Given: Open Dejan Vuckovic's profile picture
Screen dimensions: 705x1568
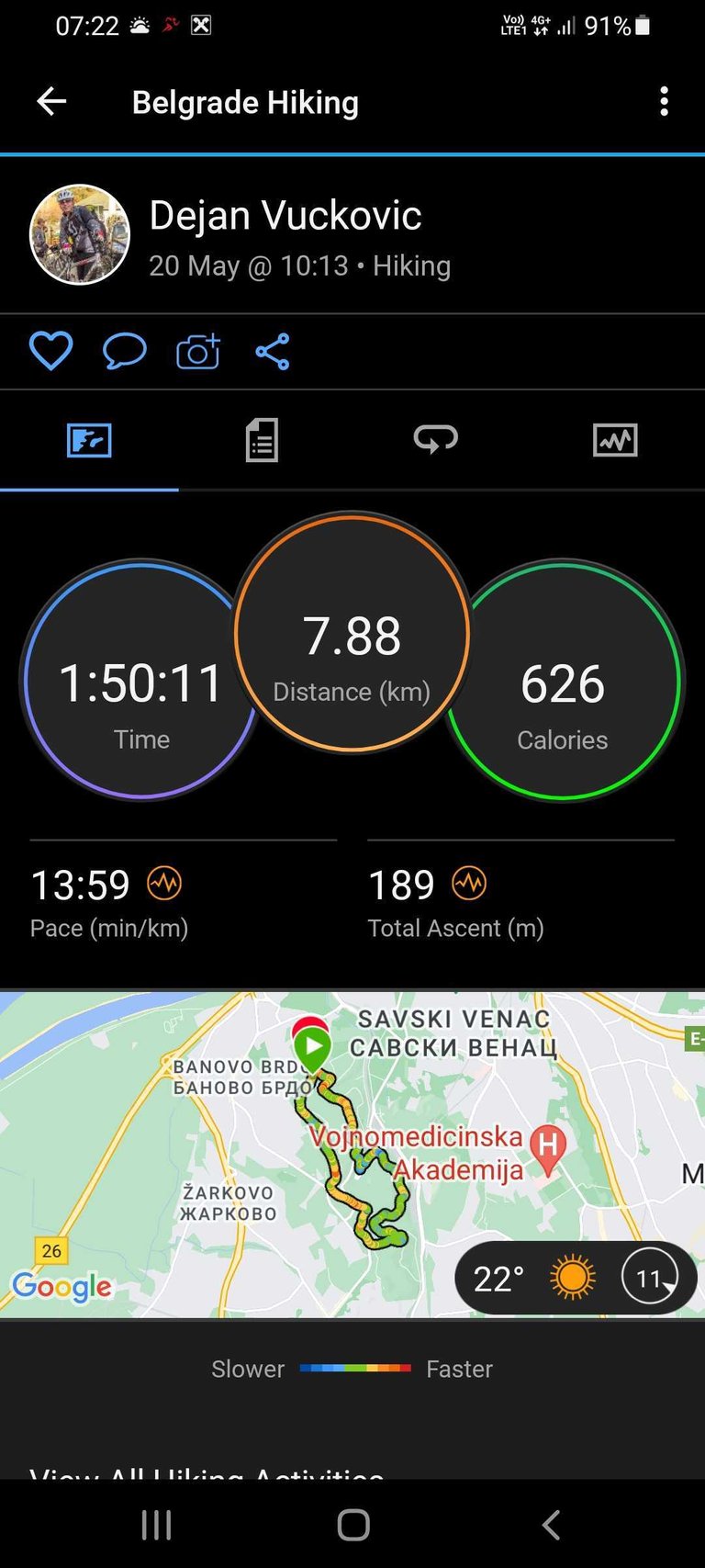Looking at the screenshot, I should [x=80, y=234].
